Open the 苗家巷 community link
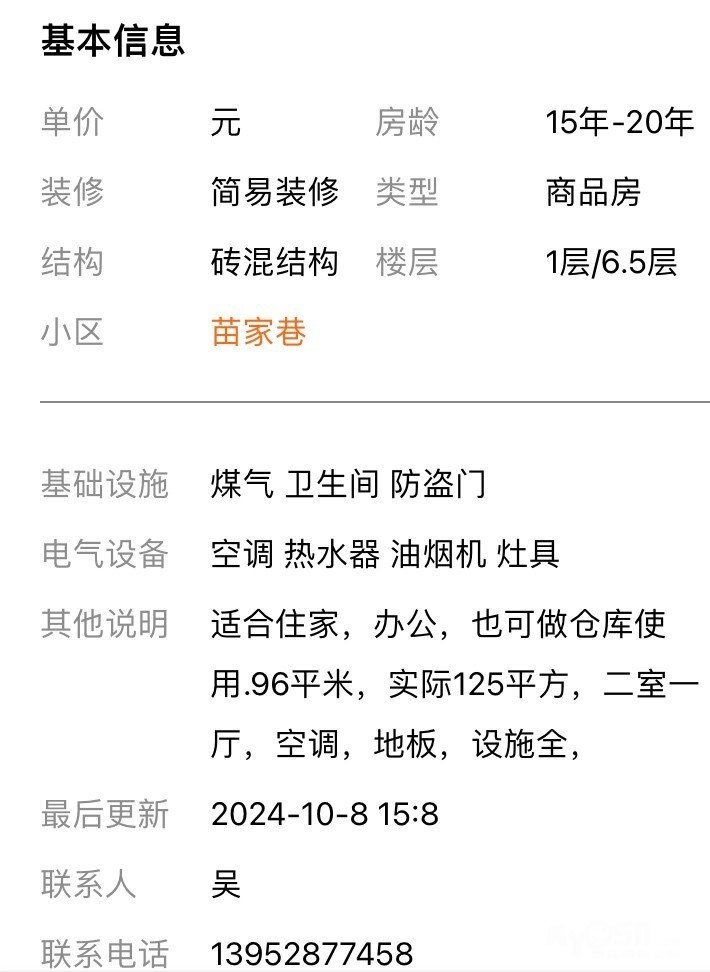Screen dimensions: 710x972 258,332
